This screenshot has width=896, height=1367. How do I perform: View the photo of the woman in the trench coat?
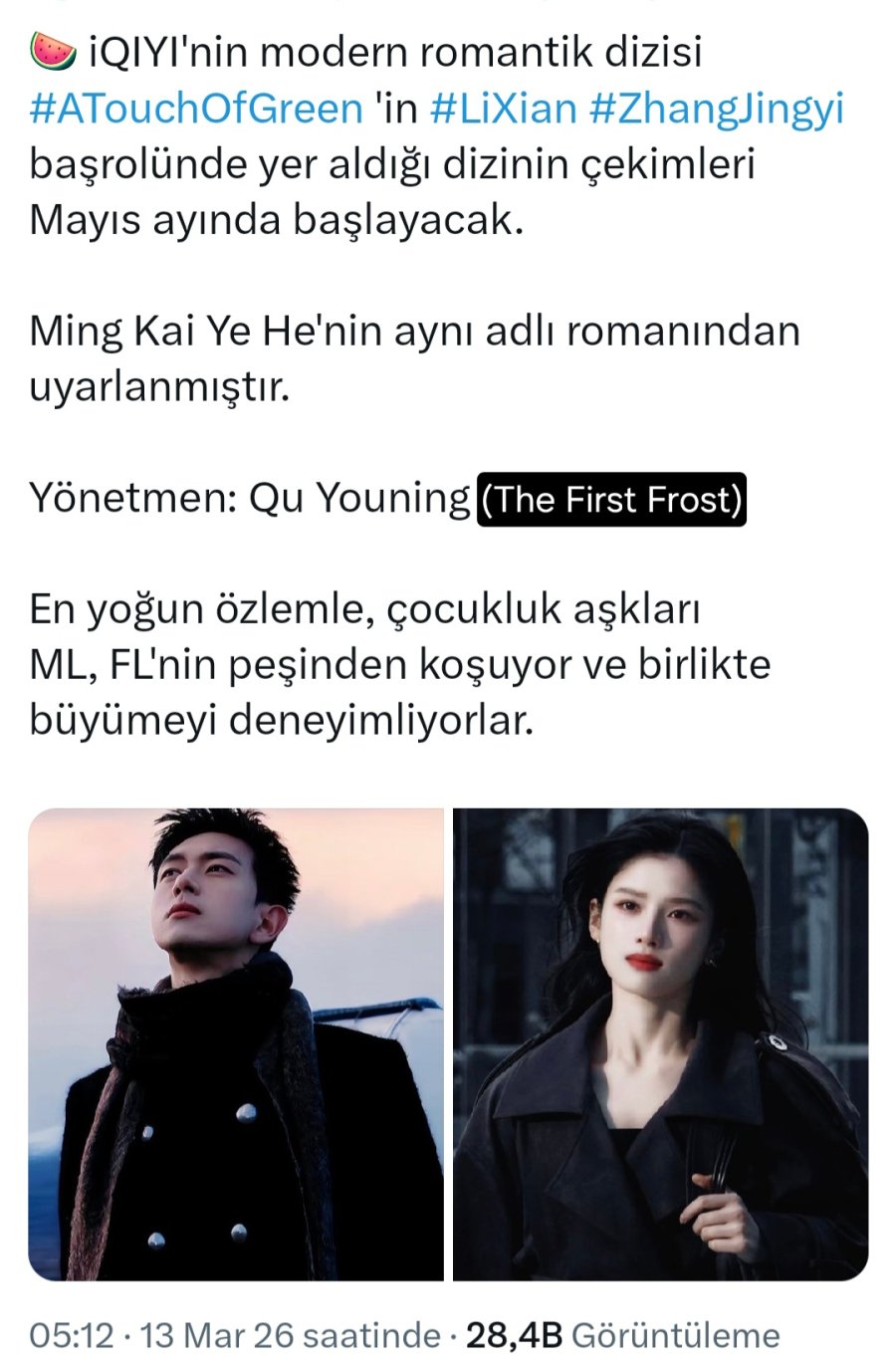pyautogui.click(x=660, y=1043)
